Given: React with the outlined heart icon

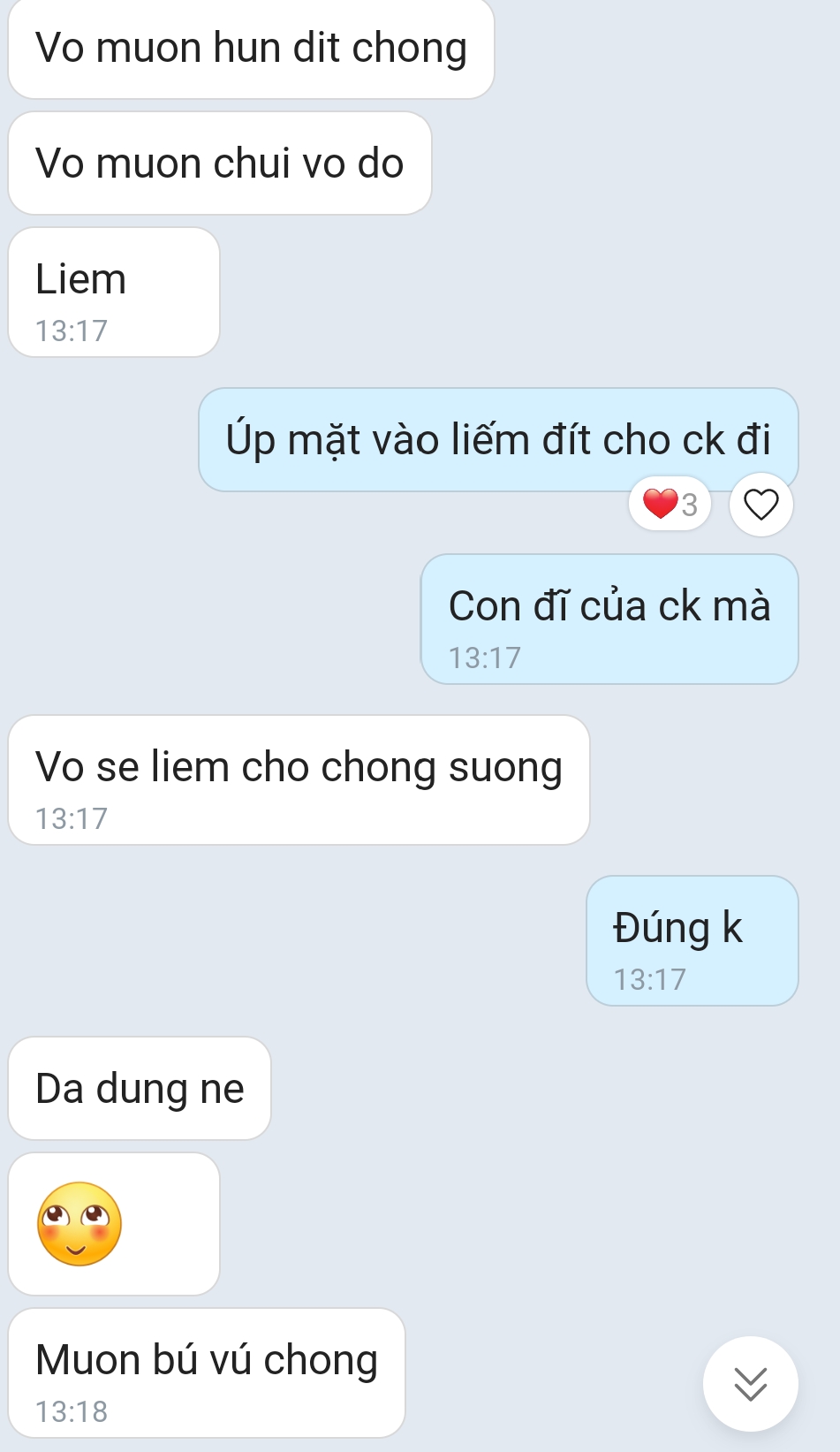Looking at the screenshot, I should tap(761, 505).
